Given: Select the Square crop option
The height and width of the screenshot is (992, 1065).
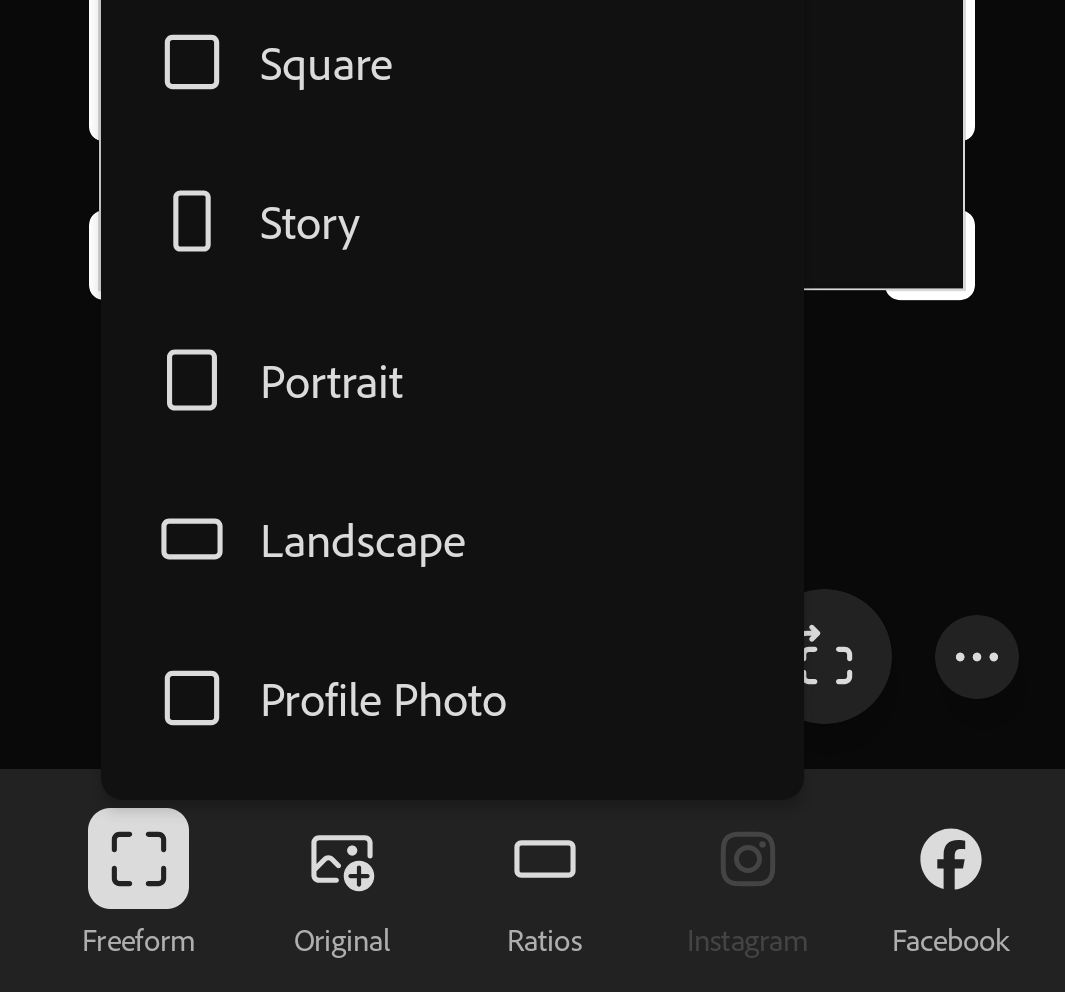Looking at the screenshot, I should coord(325,64).
